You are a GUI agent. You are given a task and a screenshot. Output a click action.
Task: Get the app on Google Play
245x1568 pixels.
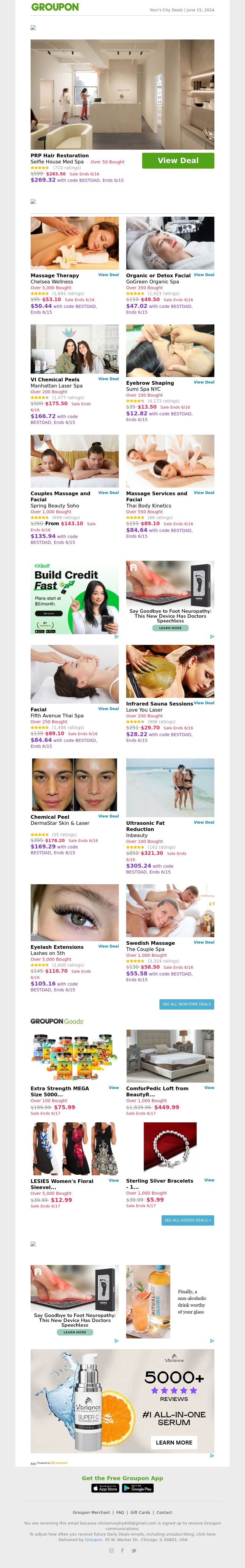pos(138,1488)
